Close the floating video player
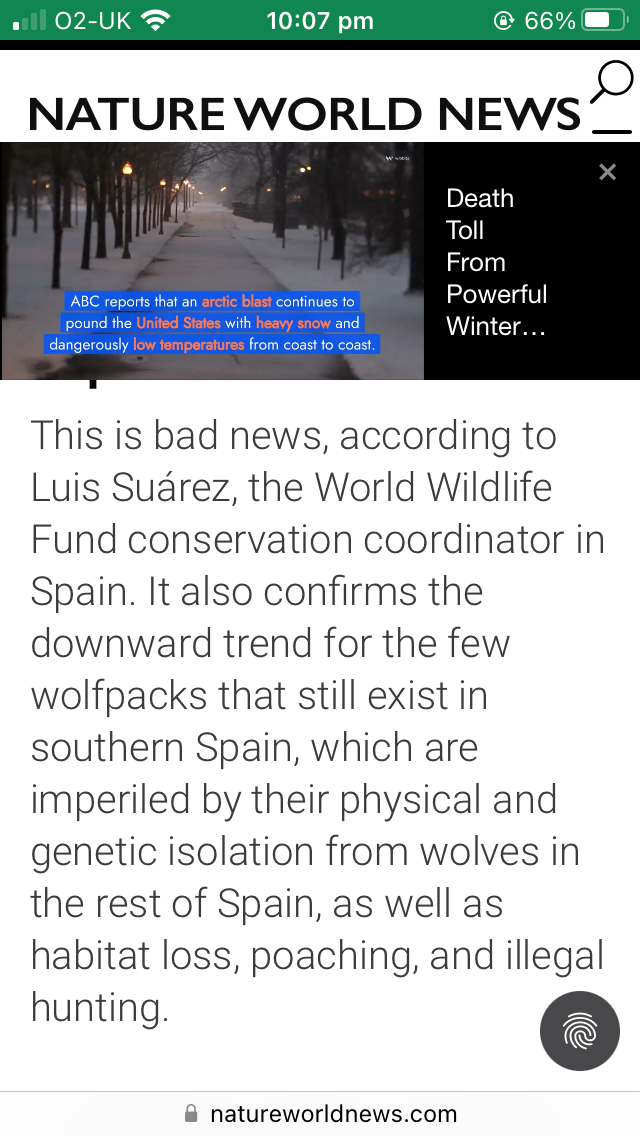640x1136 pixels. [x=607, y=172]
